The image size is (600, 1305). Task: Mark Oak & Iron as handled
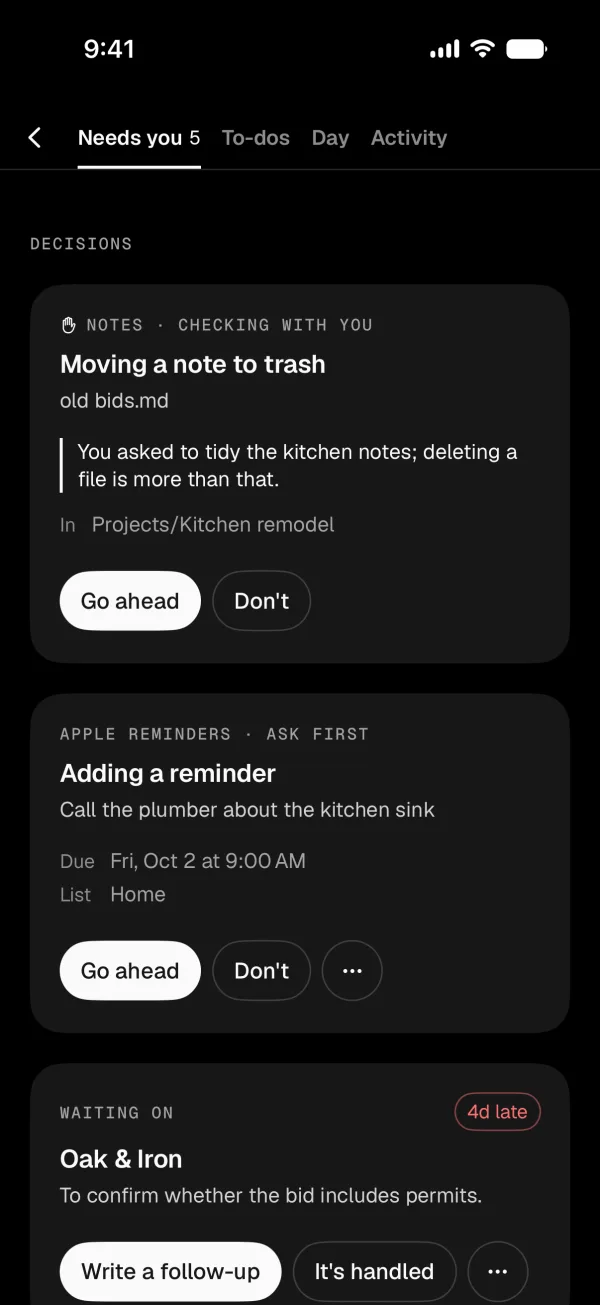(x=374, y=1272)
